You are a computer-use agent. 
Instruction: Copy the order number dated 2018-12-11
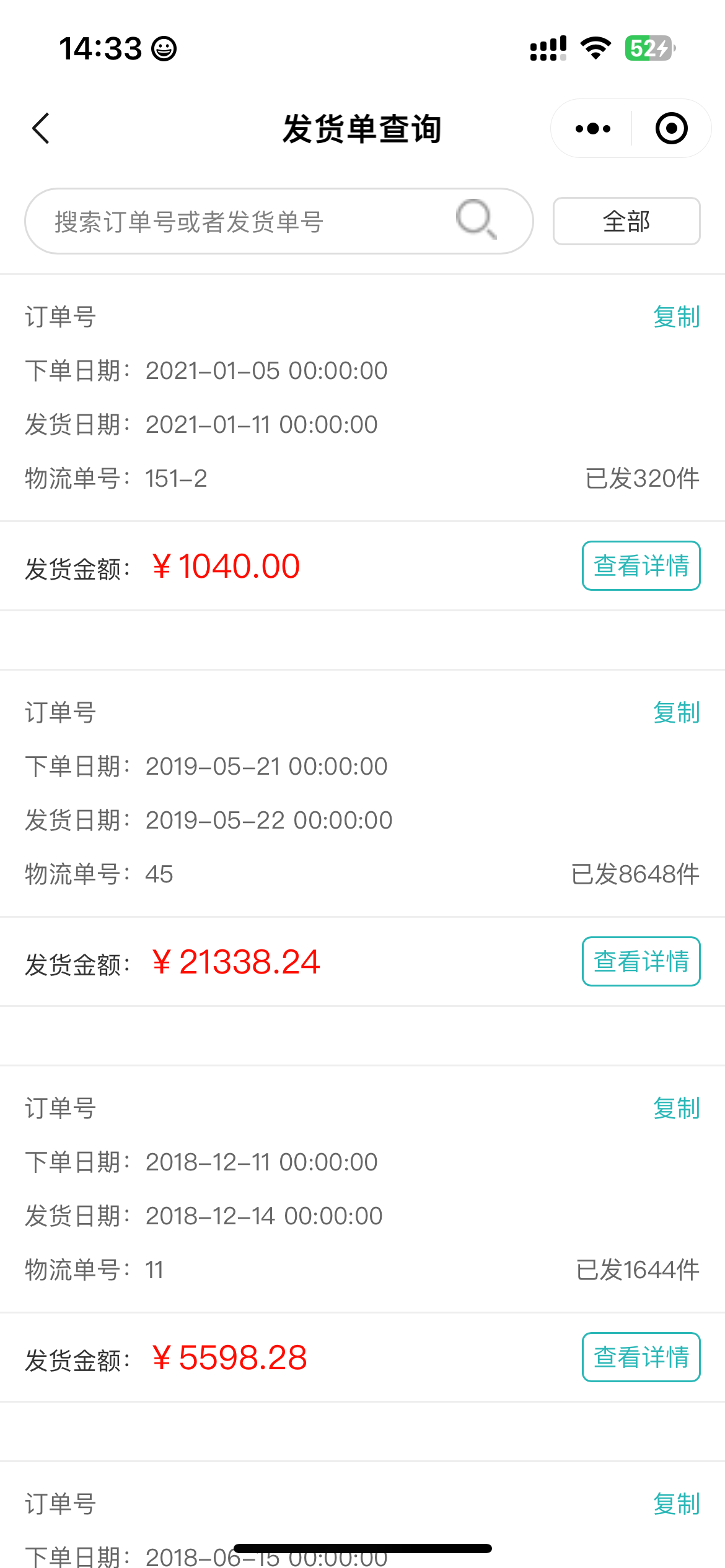(x=676, y=1108)
